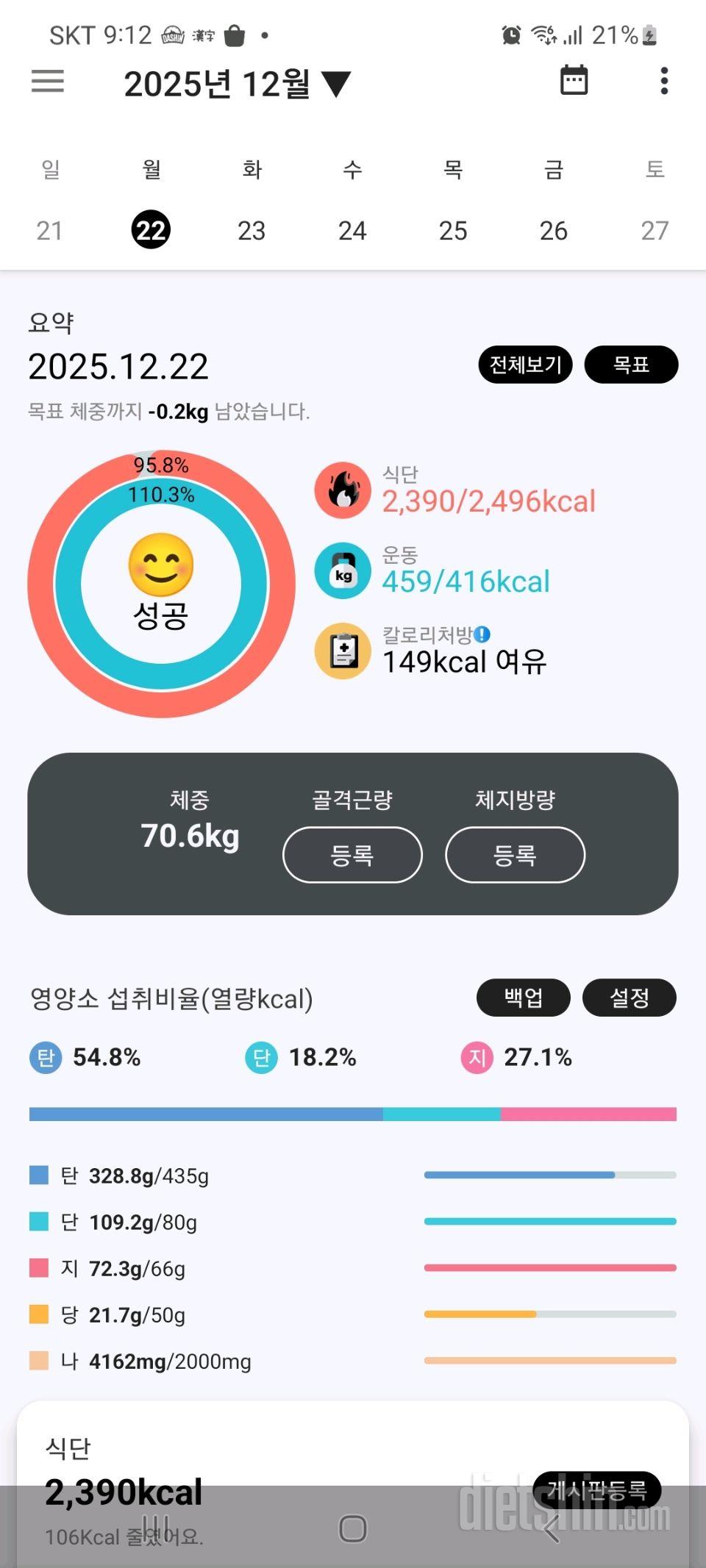Select Thursday the 25th
This screenshot has height=1568, width=706.
[453, 231]
